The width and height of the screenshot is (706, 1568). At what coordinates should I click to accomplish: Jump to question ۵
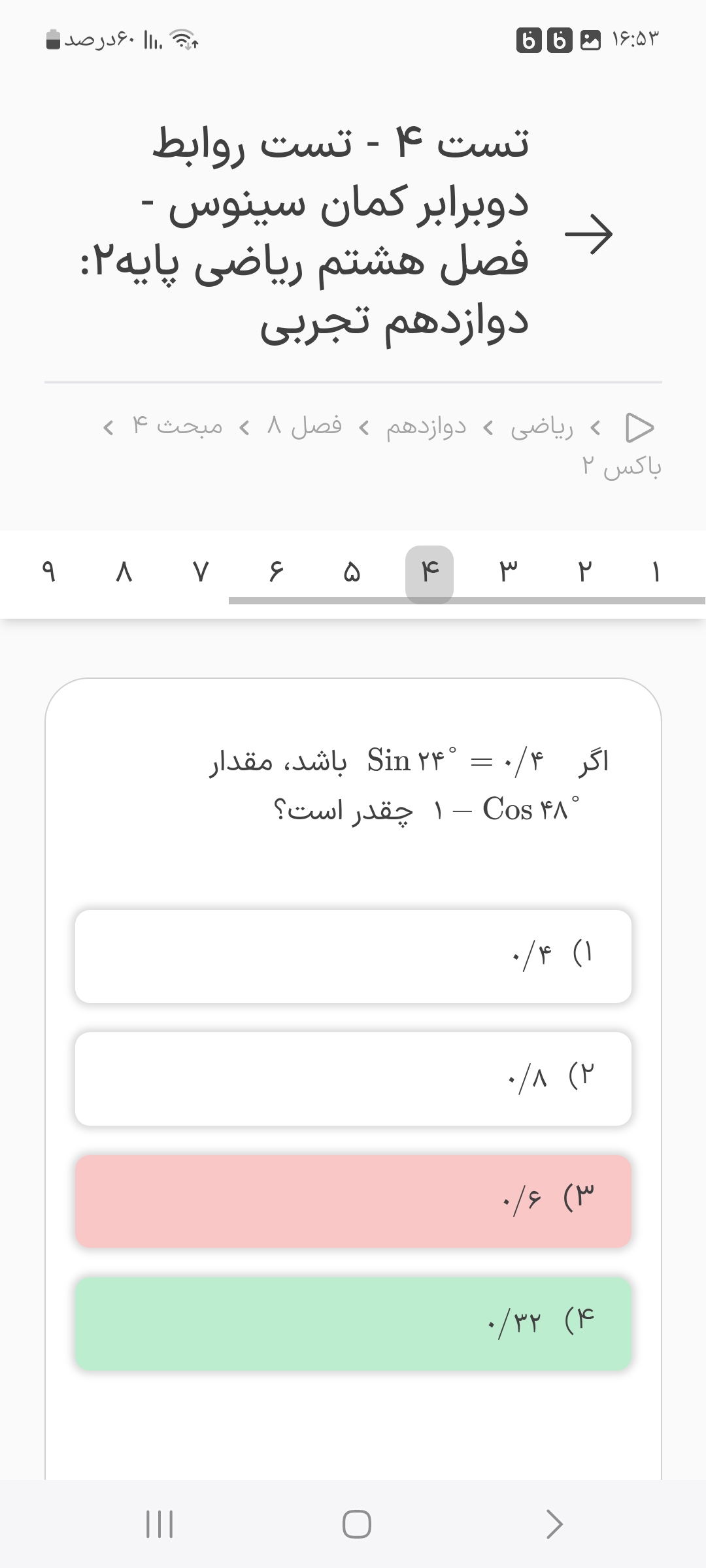click(352, 573)
